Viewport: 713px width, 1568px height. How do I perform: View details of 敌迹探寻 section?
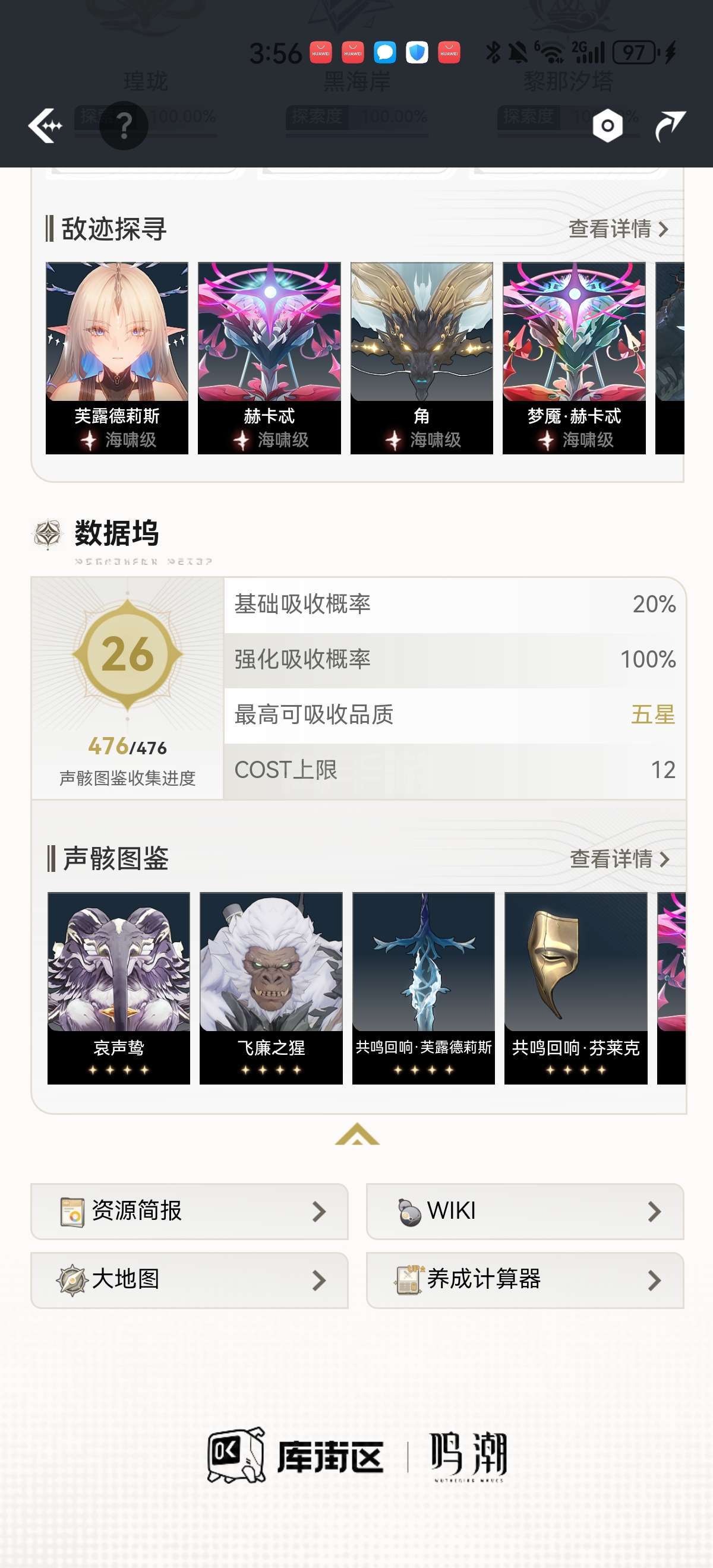click(618, 229)
